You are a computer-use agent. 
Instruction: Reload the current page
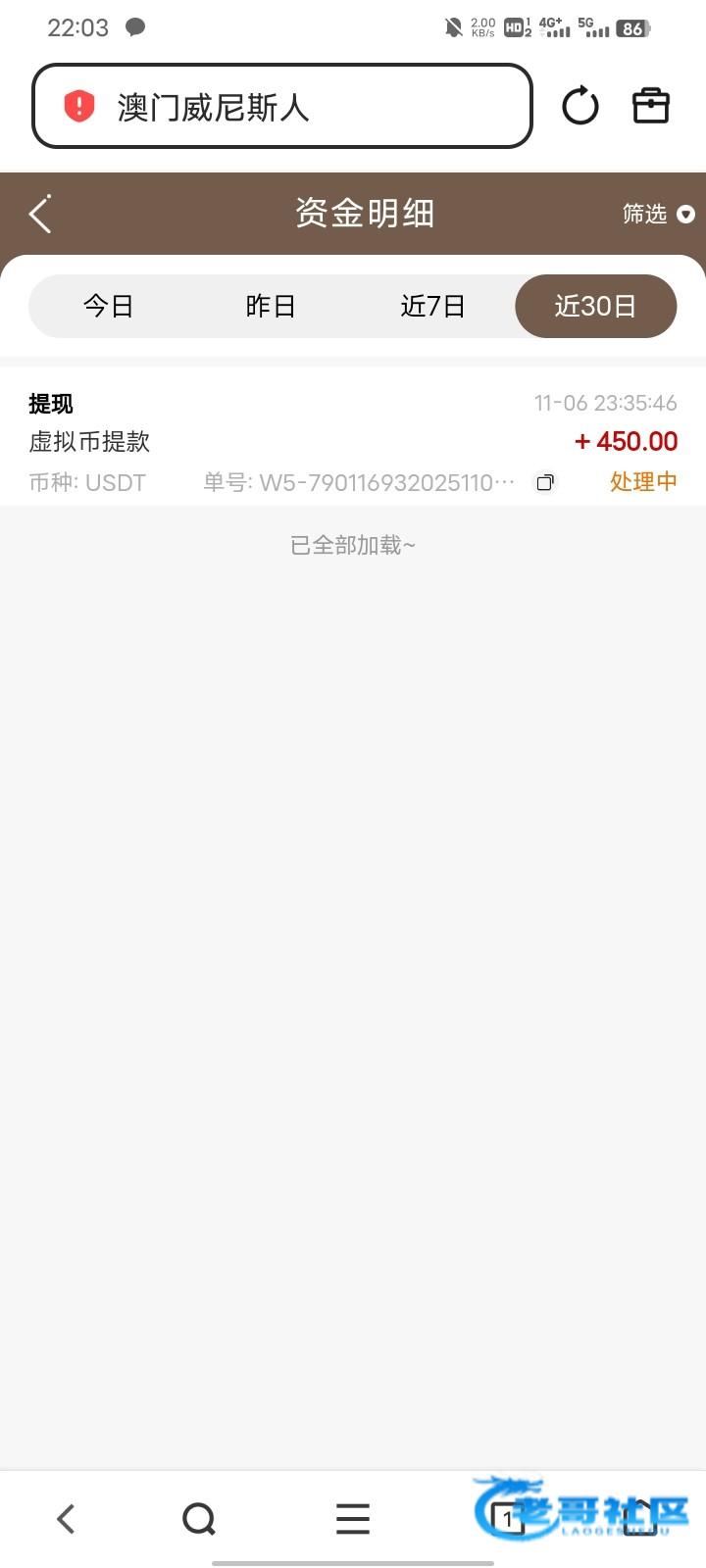click(x=580, y=106)
